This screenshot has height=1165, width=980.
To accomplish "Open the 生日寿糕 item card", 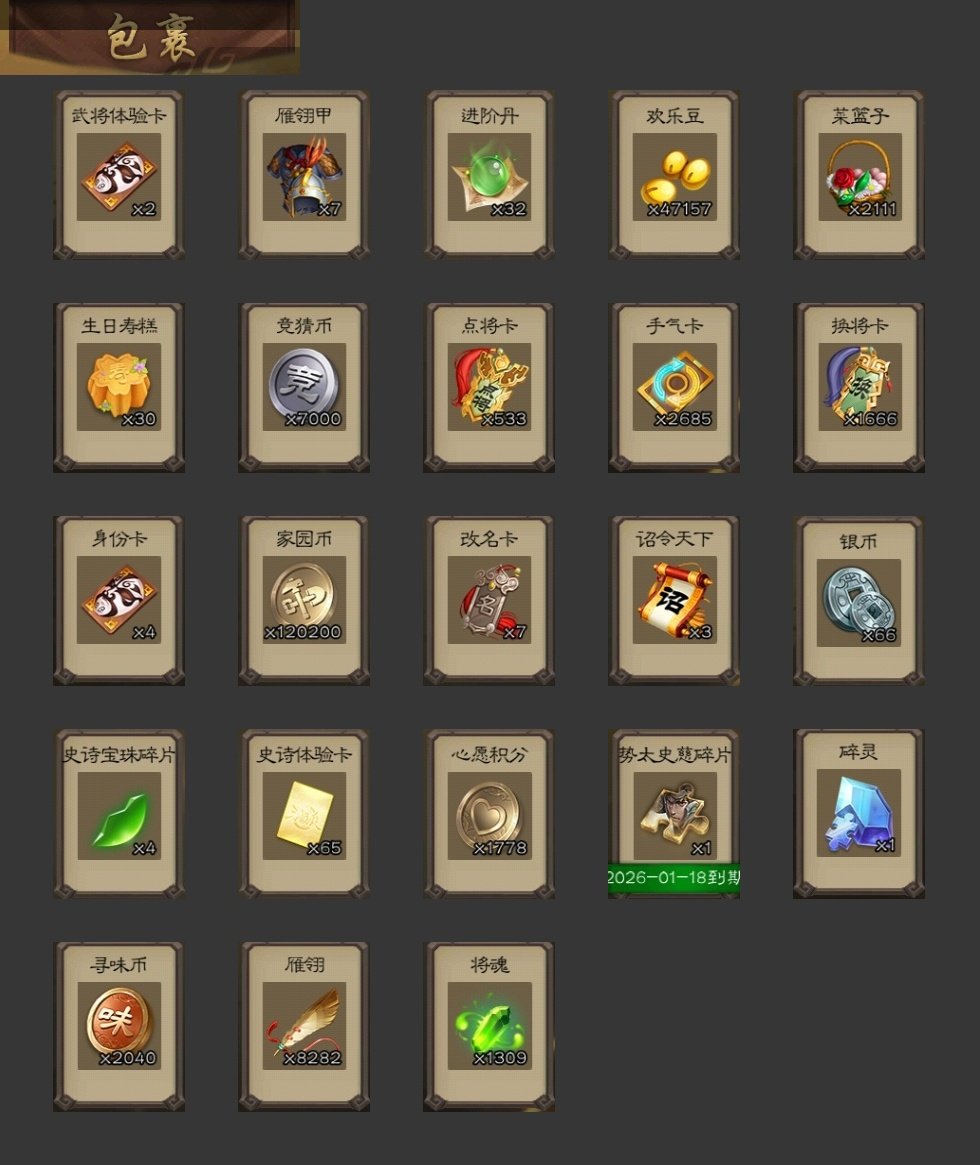I will (119, 387).
